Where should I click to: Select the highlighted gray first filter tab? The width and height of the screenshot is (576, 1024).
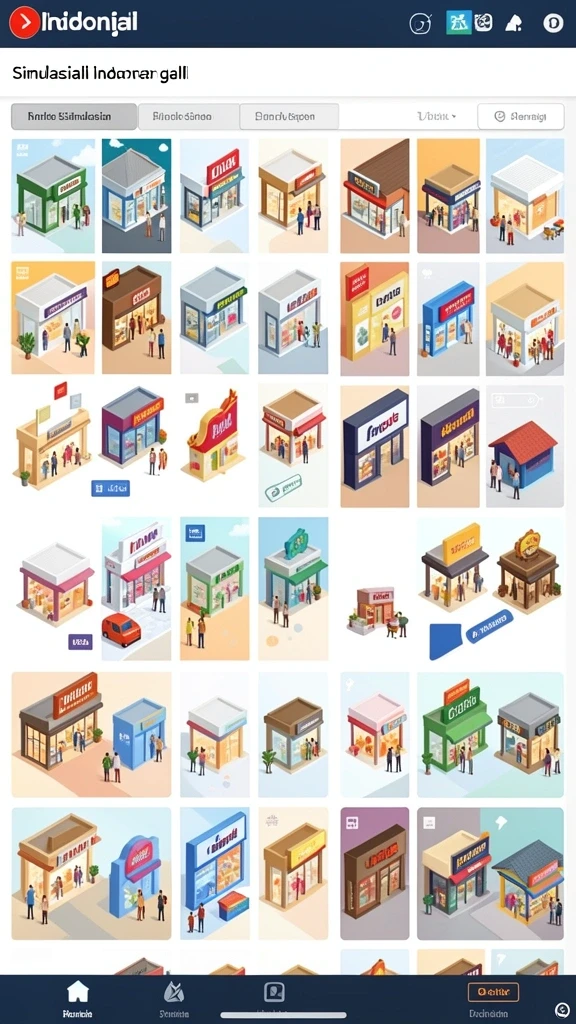coord(74,117)
